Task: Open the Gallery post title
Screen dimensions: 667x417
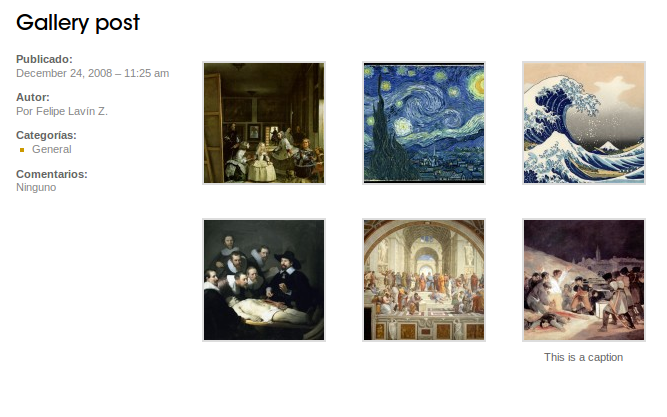Action: (78, 23)
